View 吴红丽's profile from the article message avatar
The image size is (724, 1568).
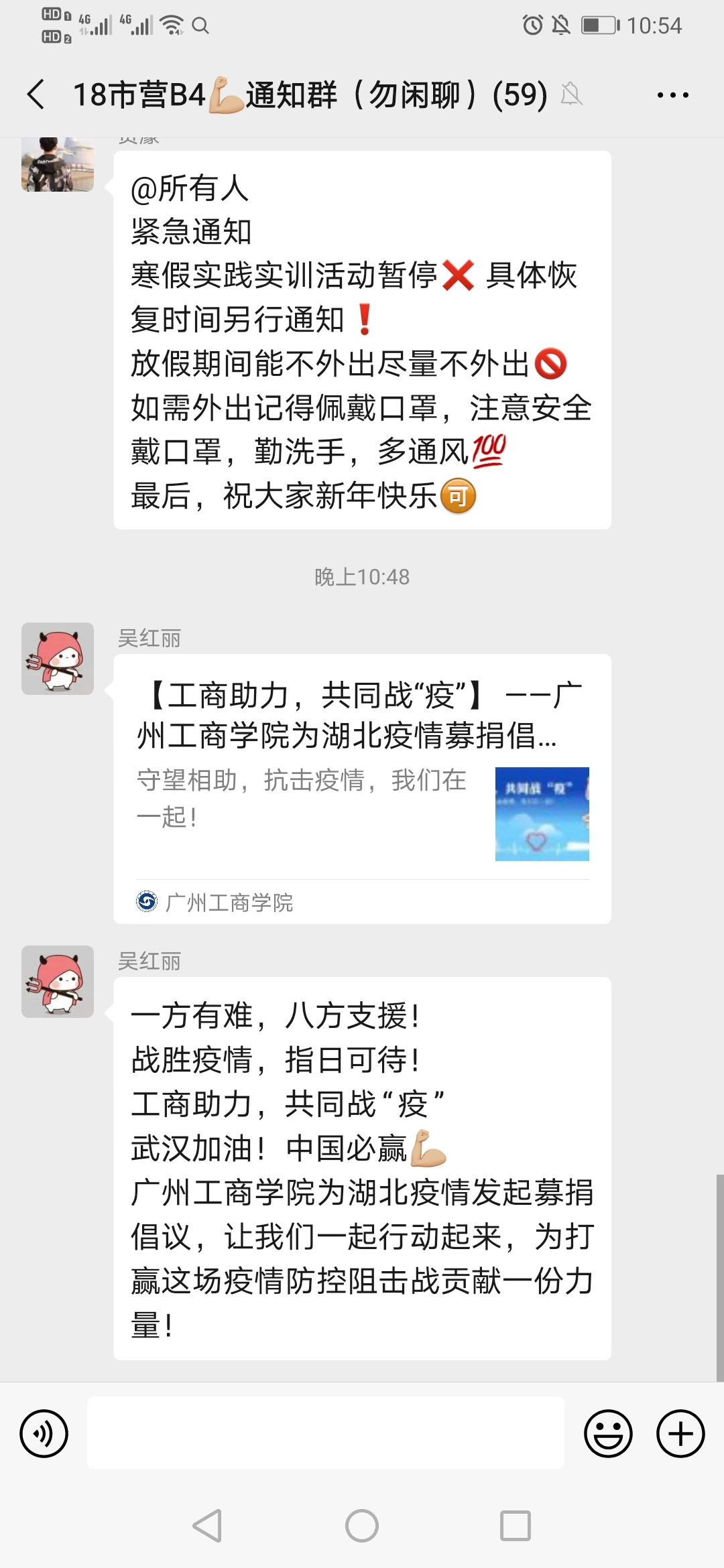[x=58, y=659]
